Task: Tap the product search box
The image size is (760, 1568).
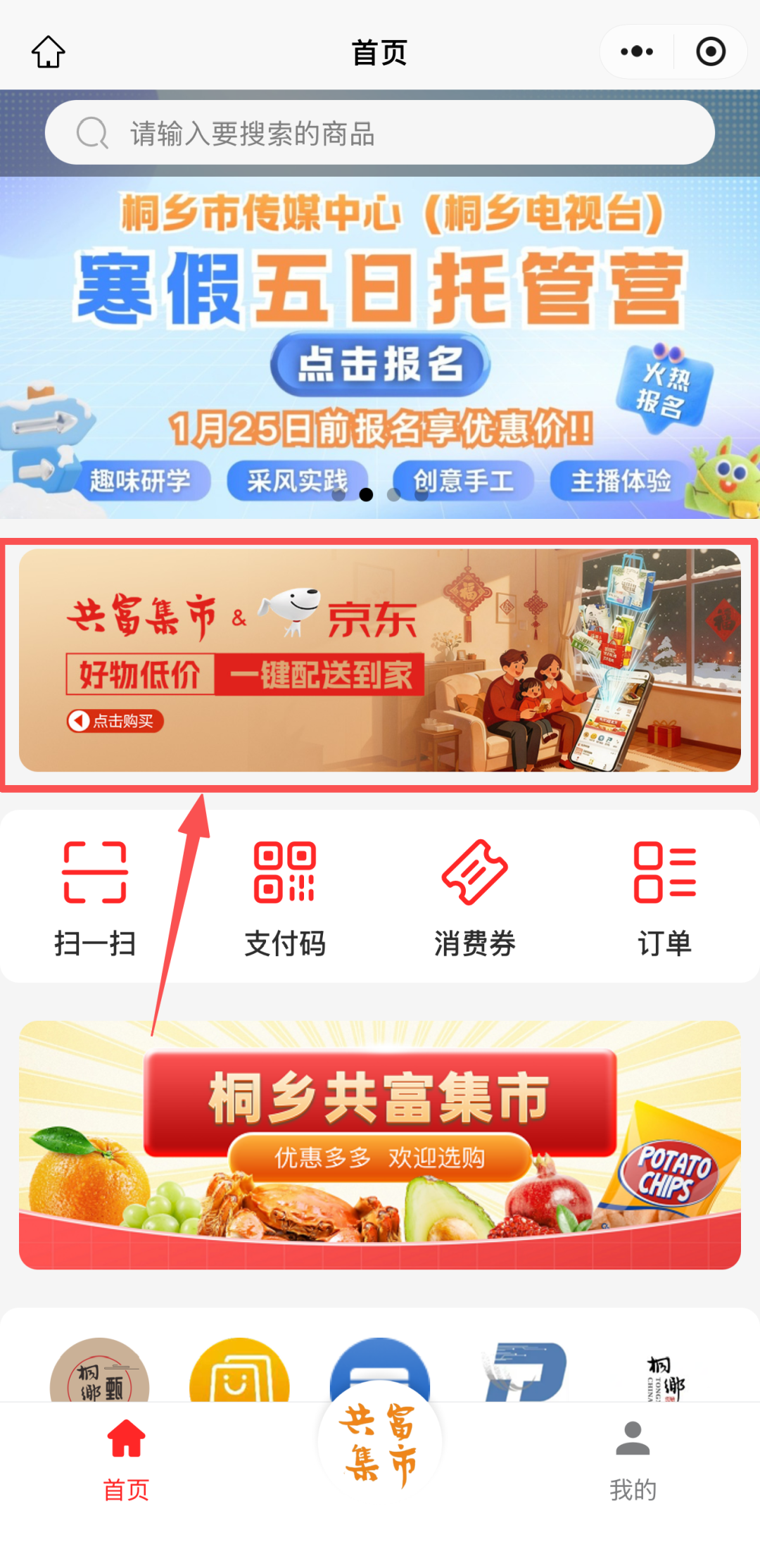Action: (x=380, y=132)
